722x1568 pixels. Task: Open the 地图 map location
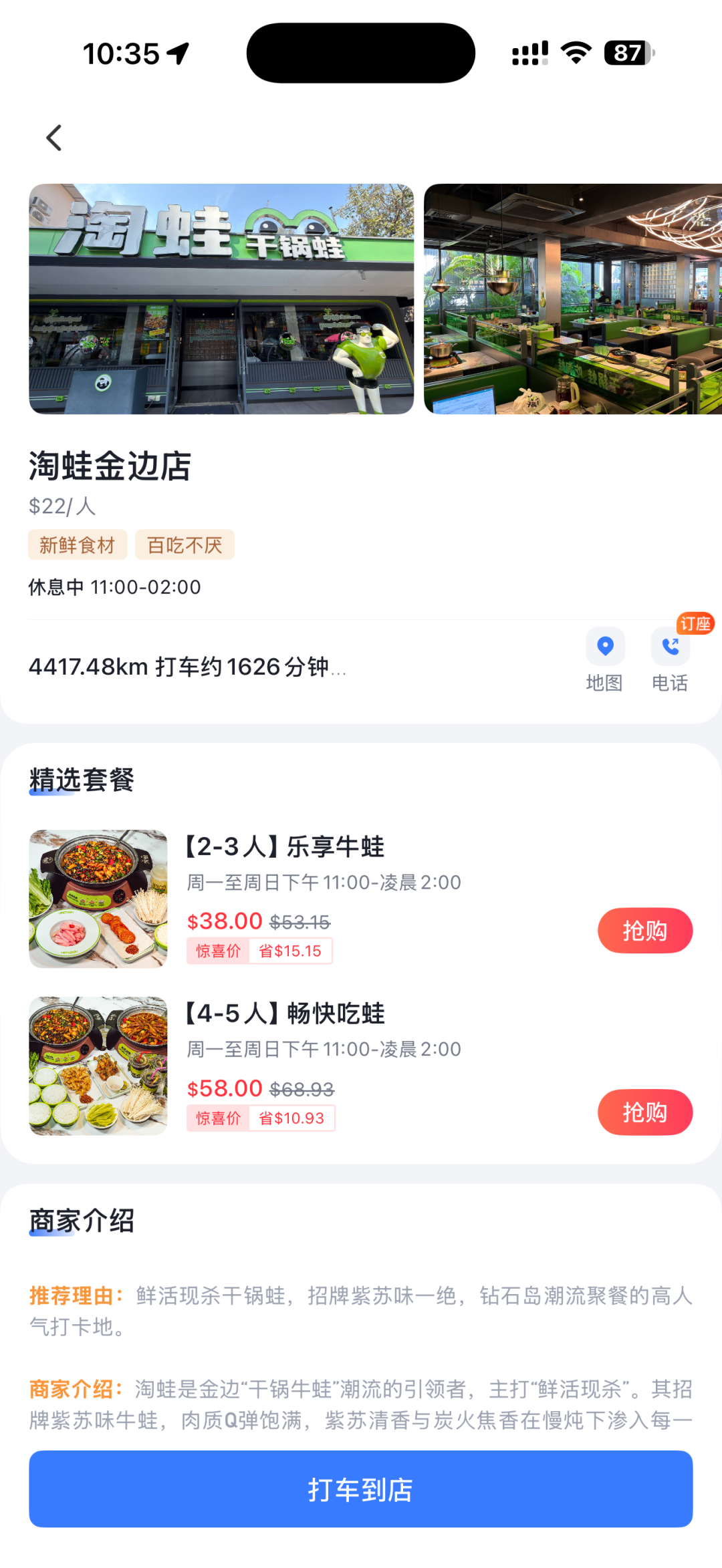coord(605,659)
